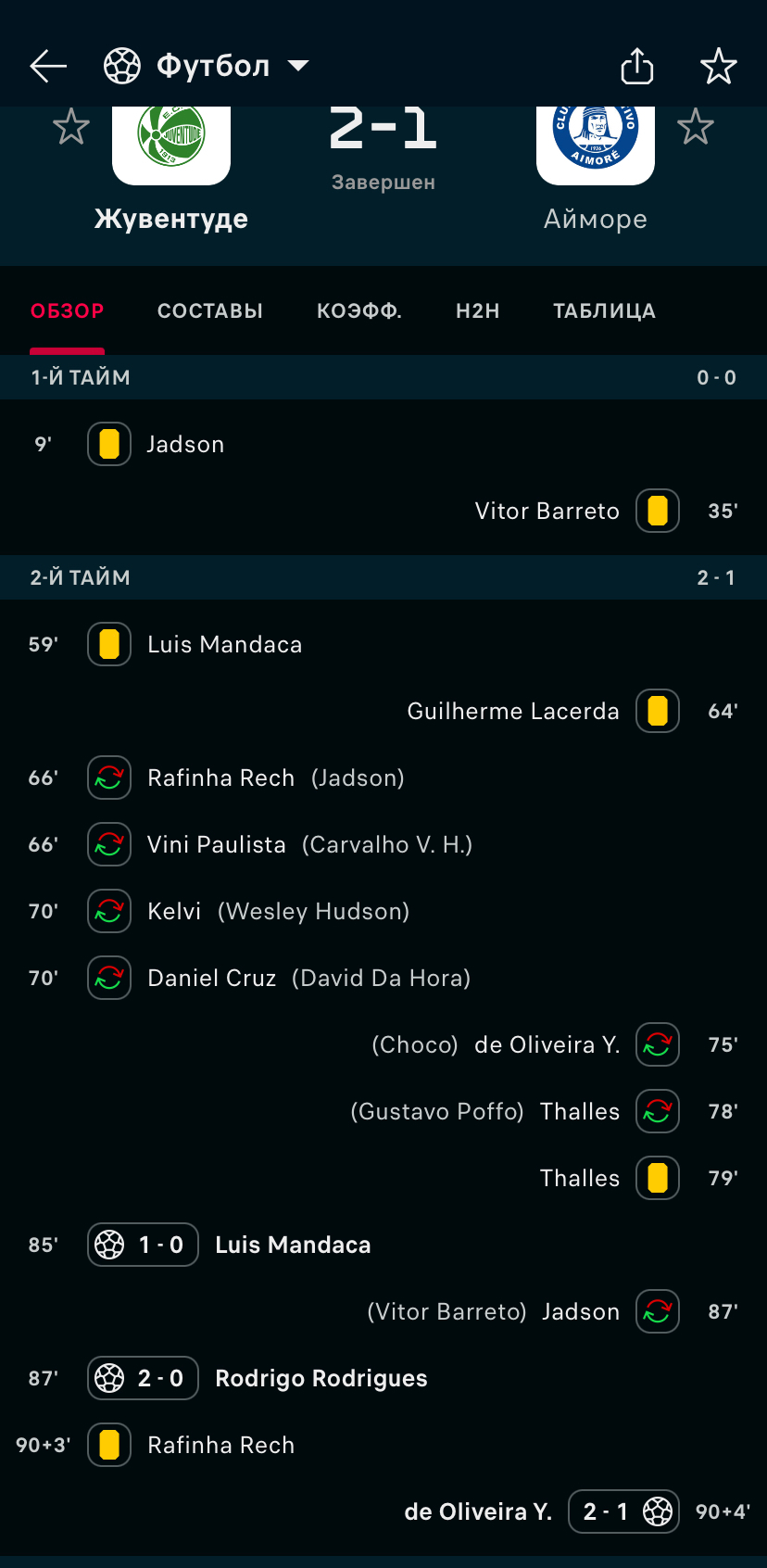Open Rafinha Rech substitution for Jadson
Image resolution: width=767 pixels, height=1568 pixels.
coord(383,778)
